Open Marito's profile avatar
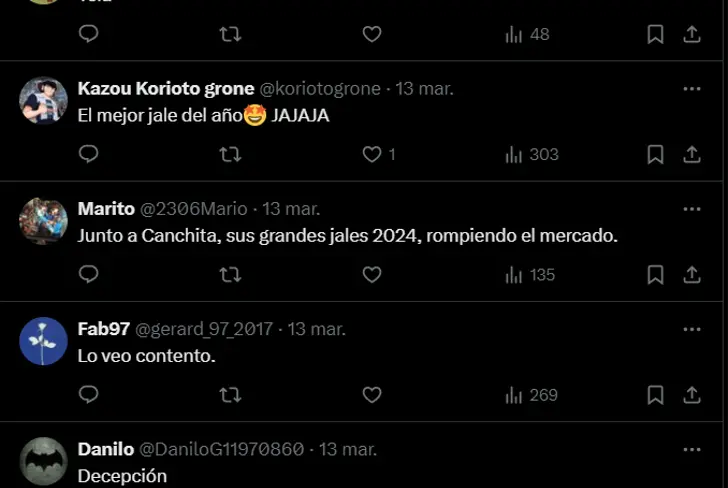Viewport: 728px width, 488px height. 43,221
